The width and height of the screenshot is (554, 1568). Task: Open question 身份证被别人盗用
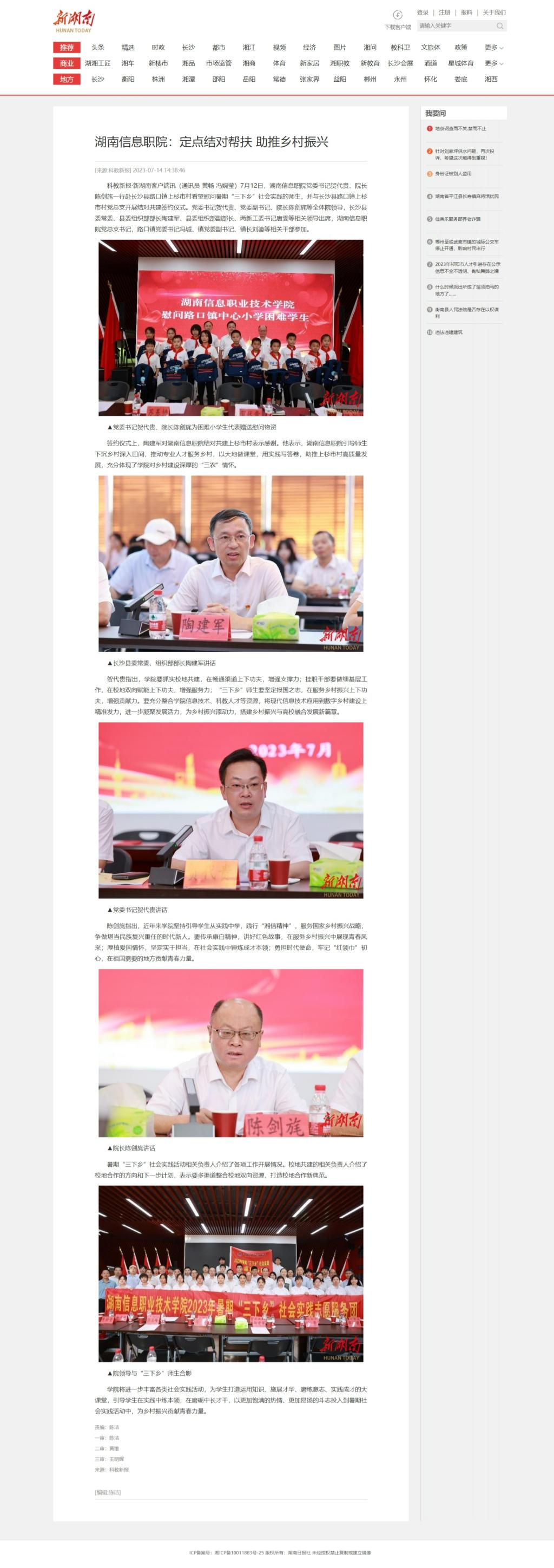453,173
